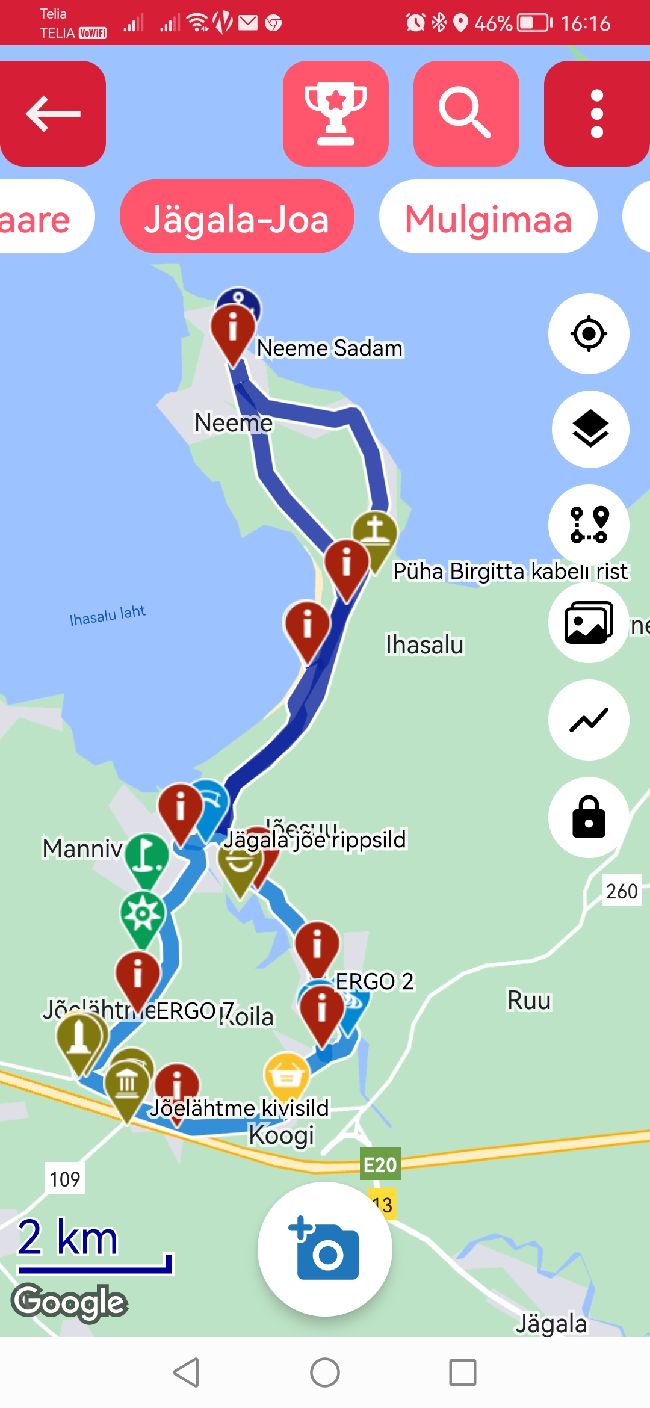Open the Jõelähtme kivisild info marker

177,1087
